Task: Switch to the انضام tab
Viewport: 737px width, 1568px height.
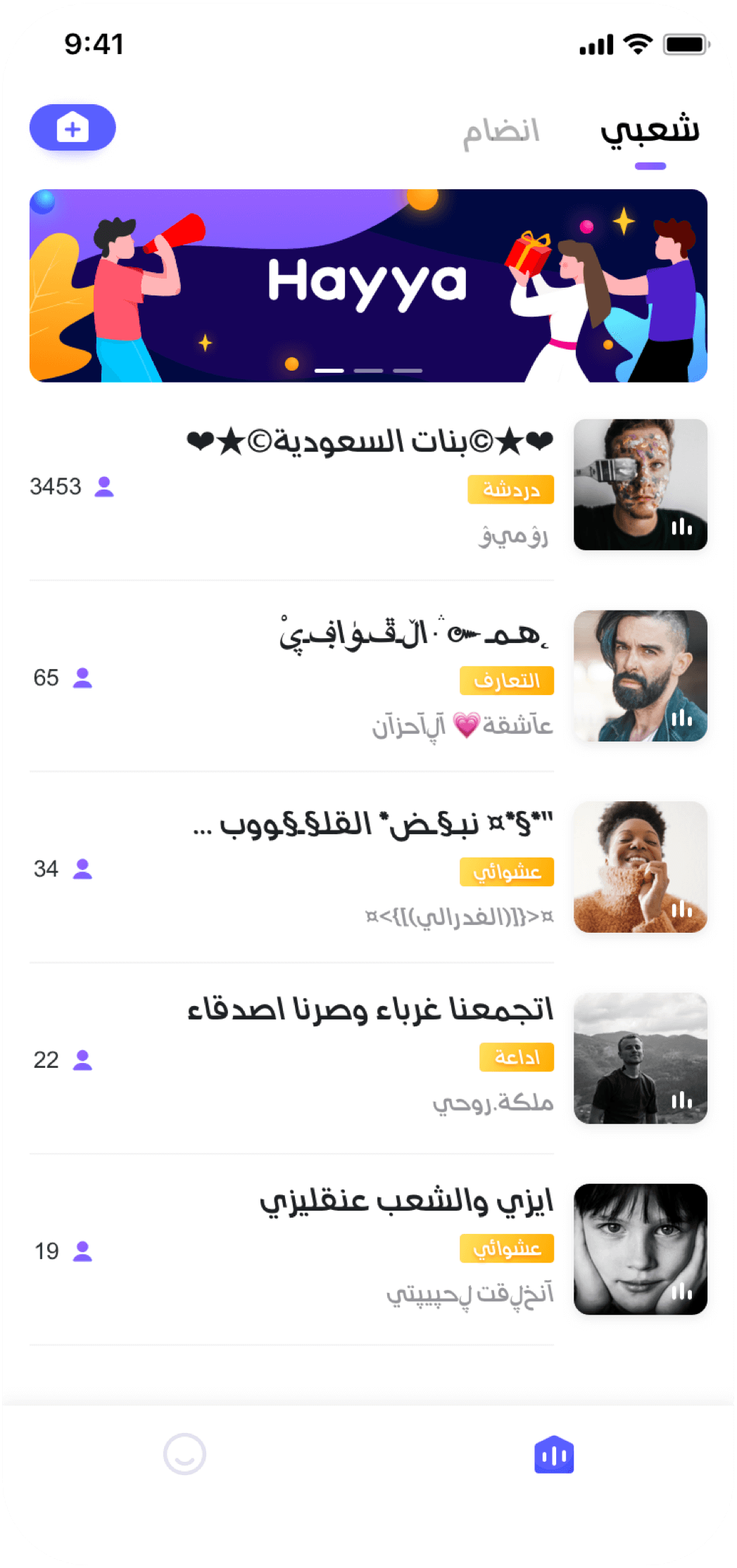Action: pyautogui.click(x=500, y=132)
